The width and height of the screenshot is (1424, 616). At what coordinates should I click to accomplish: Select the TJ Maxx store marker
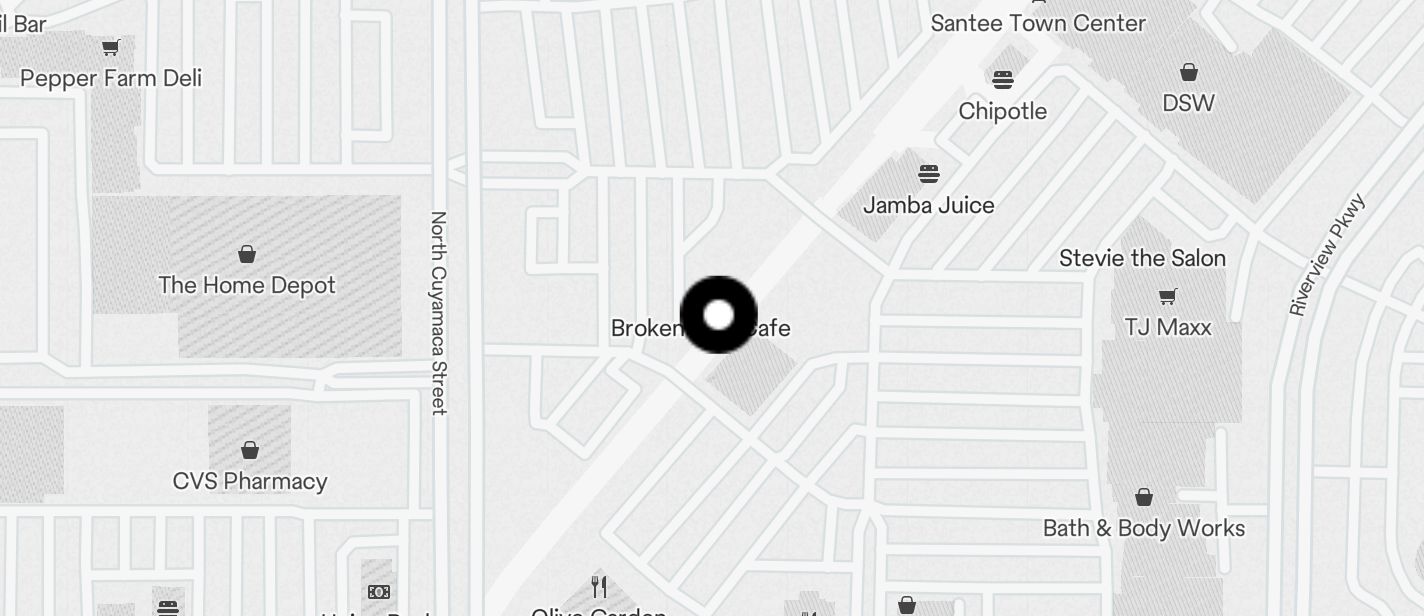coord(1167,297)
